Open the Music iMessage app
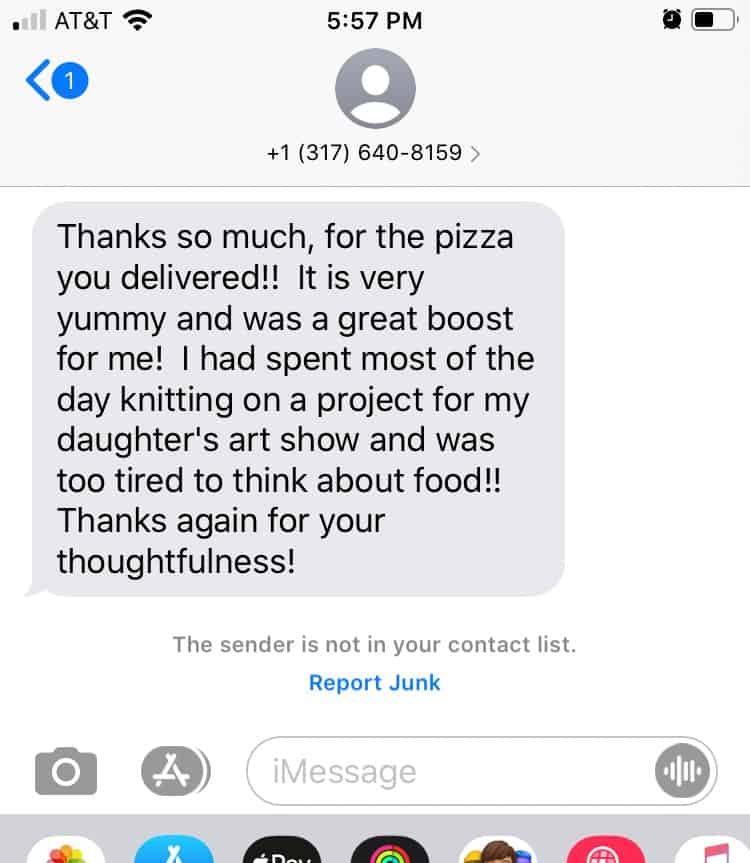The image size is (750, 863). tap(714, 852)
